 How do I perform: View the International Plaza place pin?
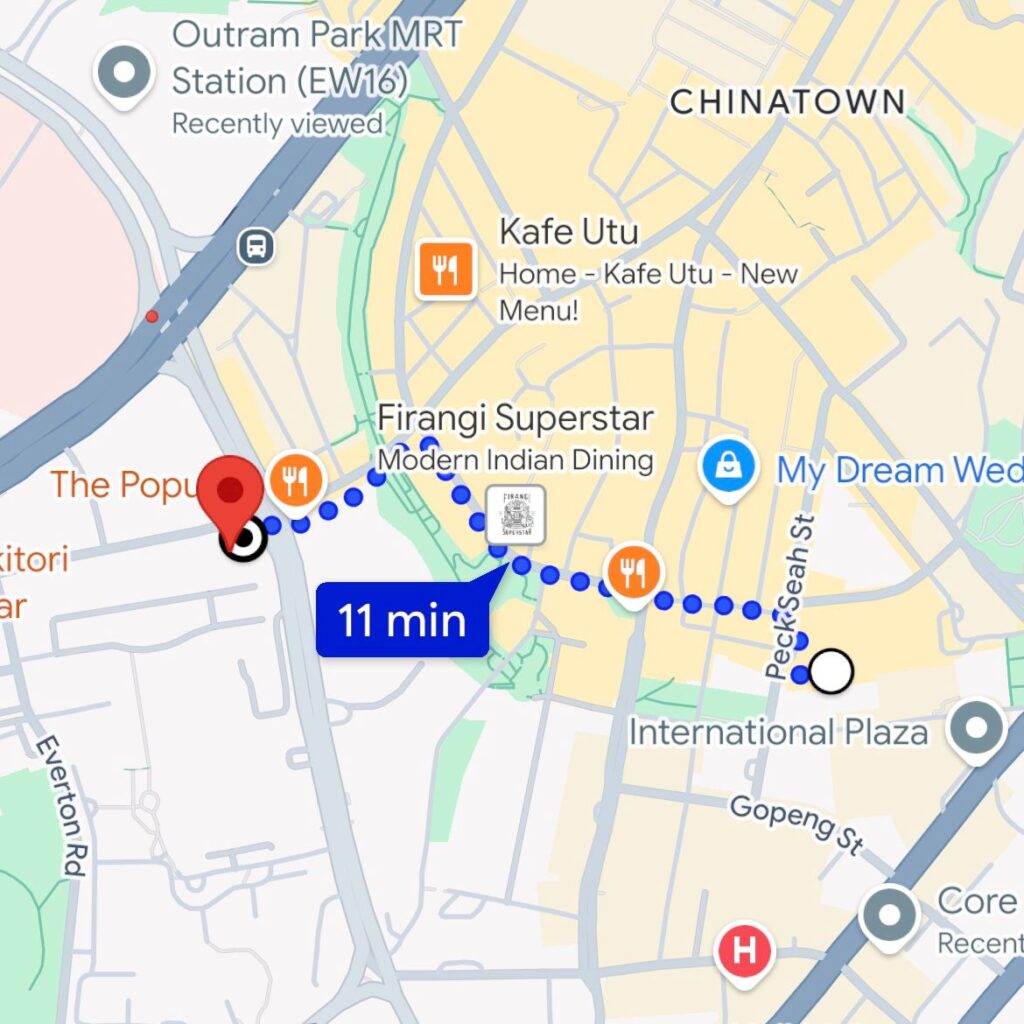pos(978,728)
